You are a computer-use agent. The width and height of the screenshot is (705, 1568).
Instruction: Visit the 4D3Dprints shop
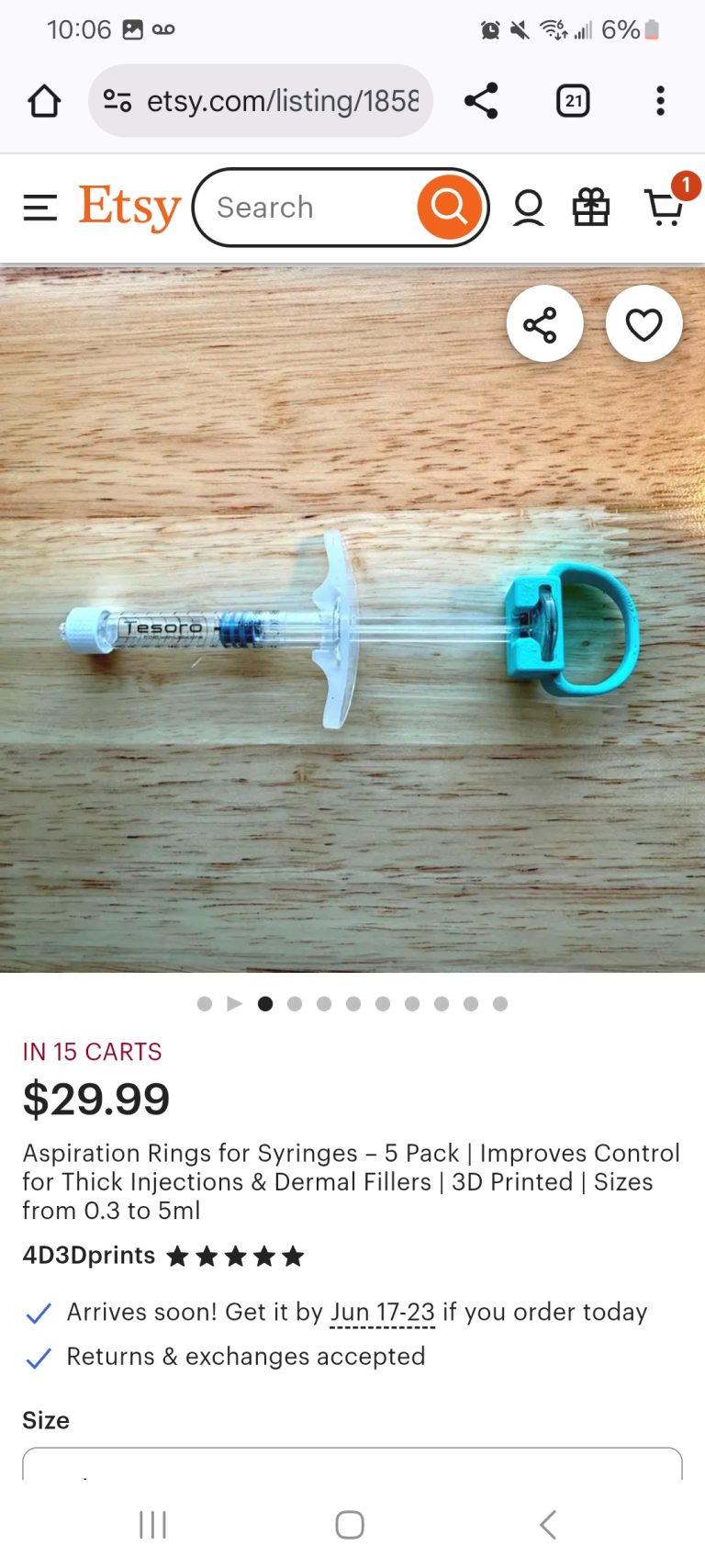coord(88,1256)
